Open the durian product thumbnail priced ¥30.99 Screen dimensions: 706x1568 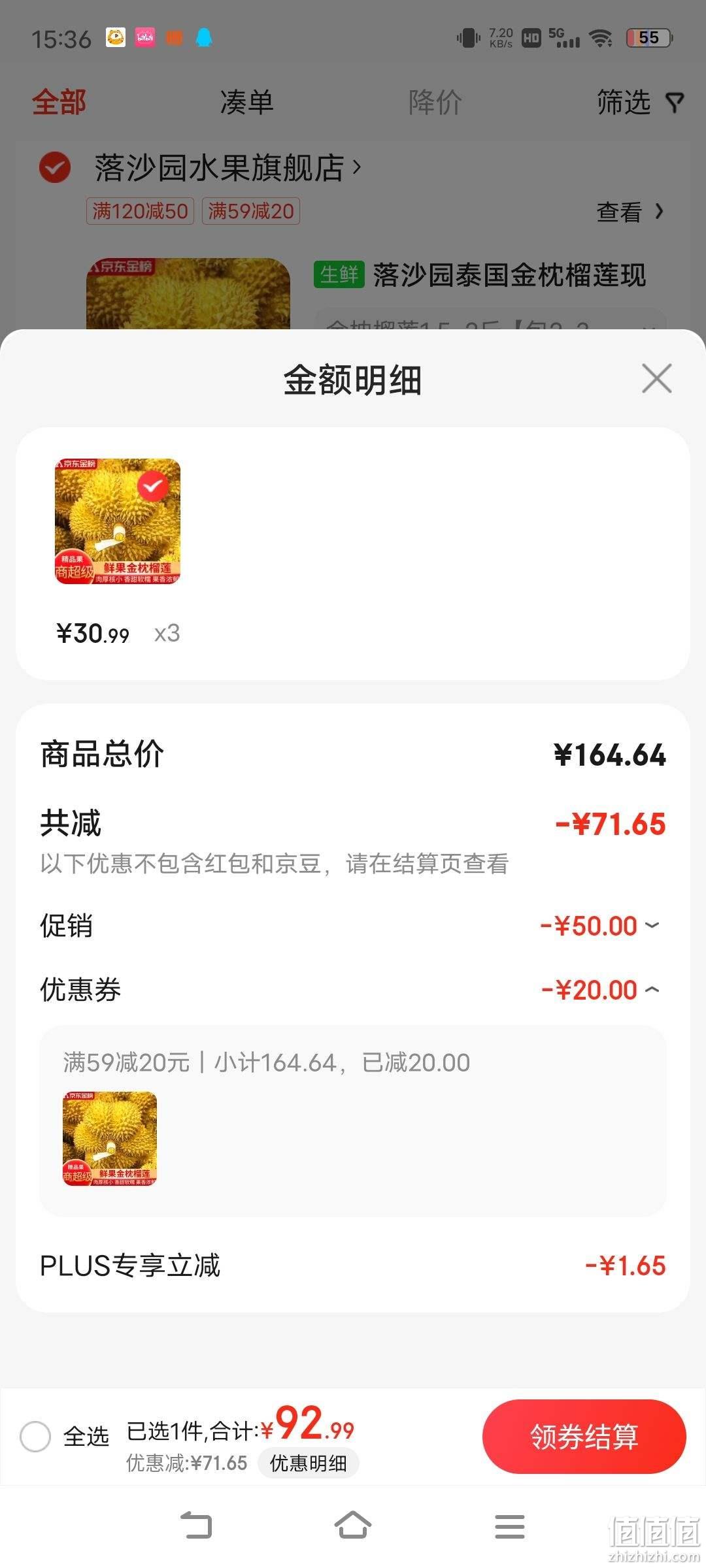click(118, 521)
